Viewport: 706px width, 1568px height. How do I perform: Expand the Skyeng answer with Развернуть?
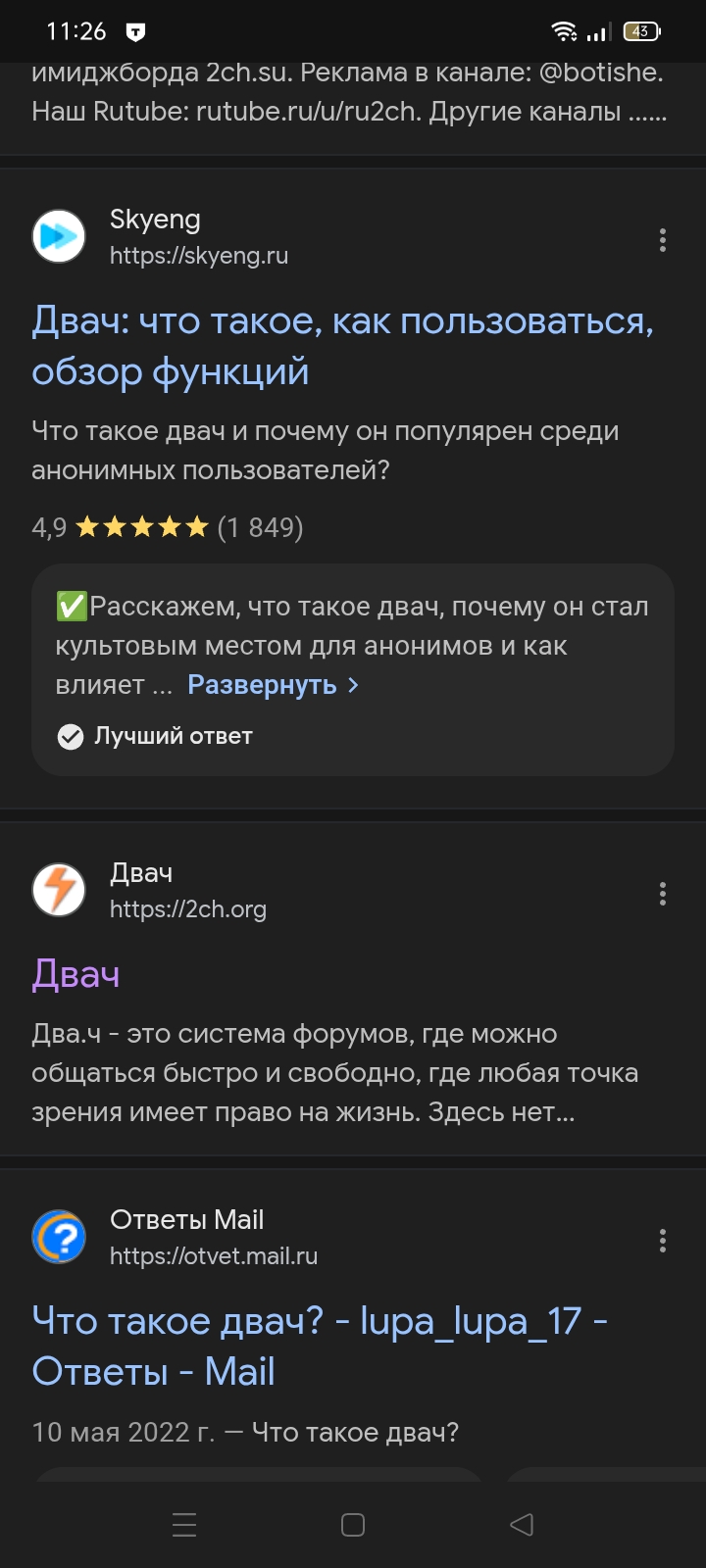(x=273, y=685)
